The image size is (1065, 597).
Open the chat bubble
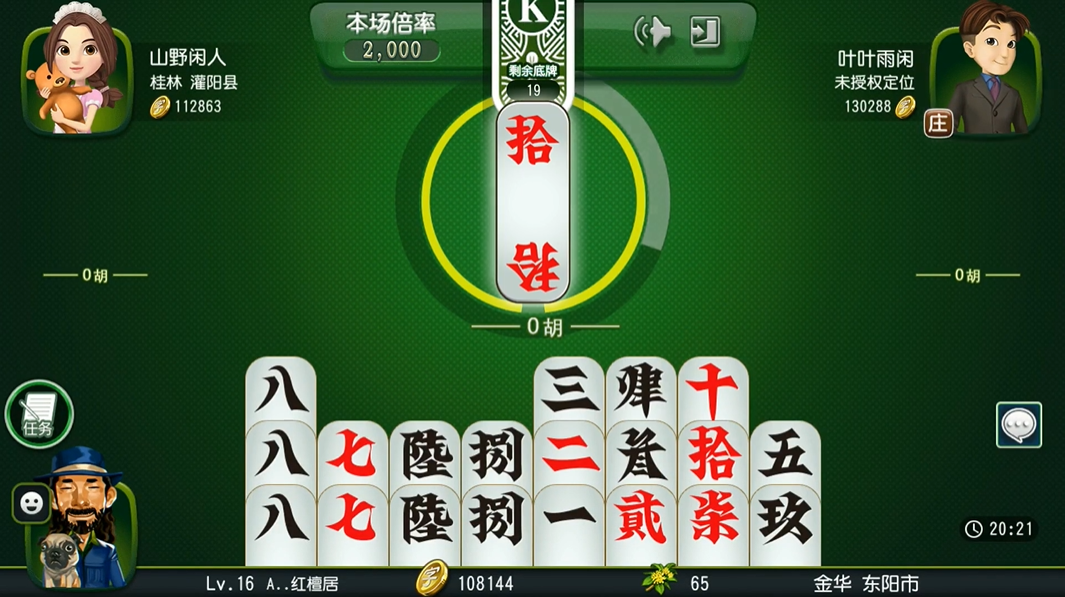[1018, 425]
